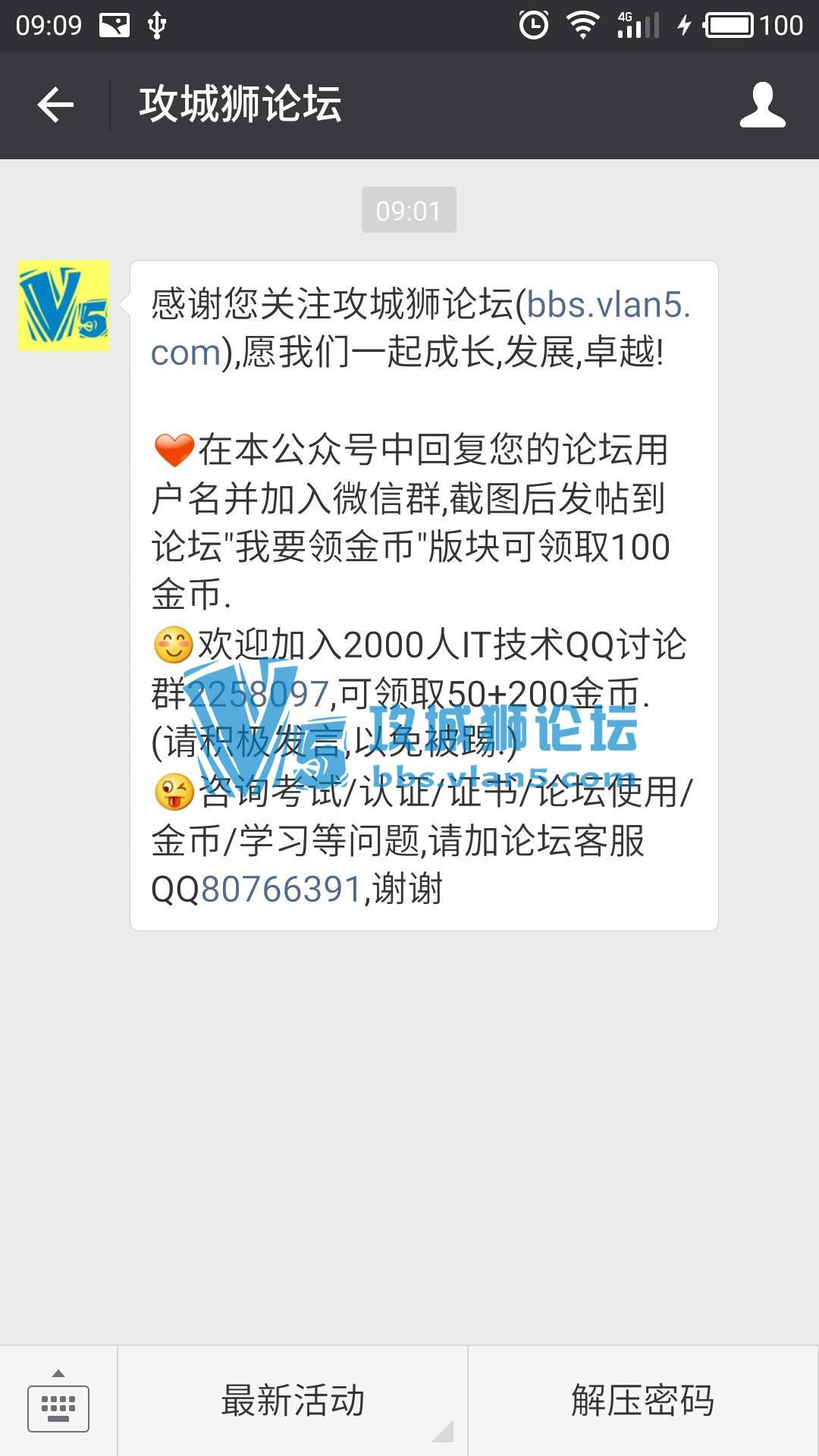The image size is (819, 1456).
Task: Tap the 解压密码 menu button
Action: click(x=643, y=1401)
